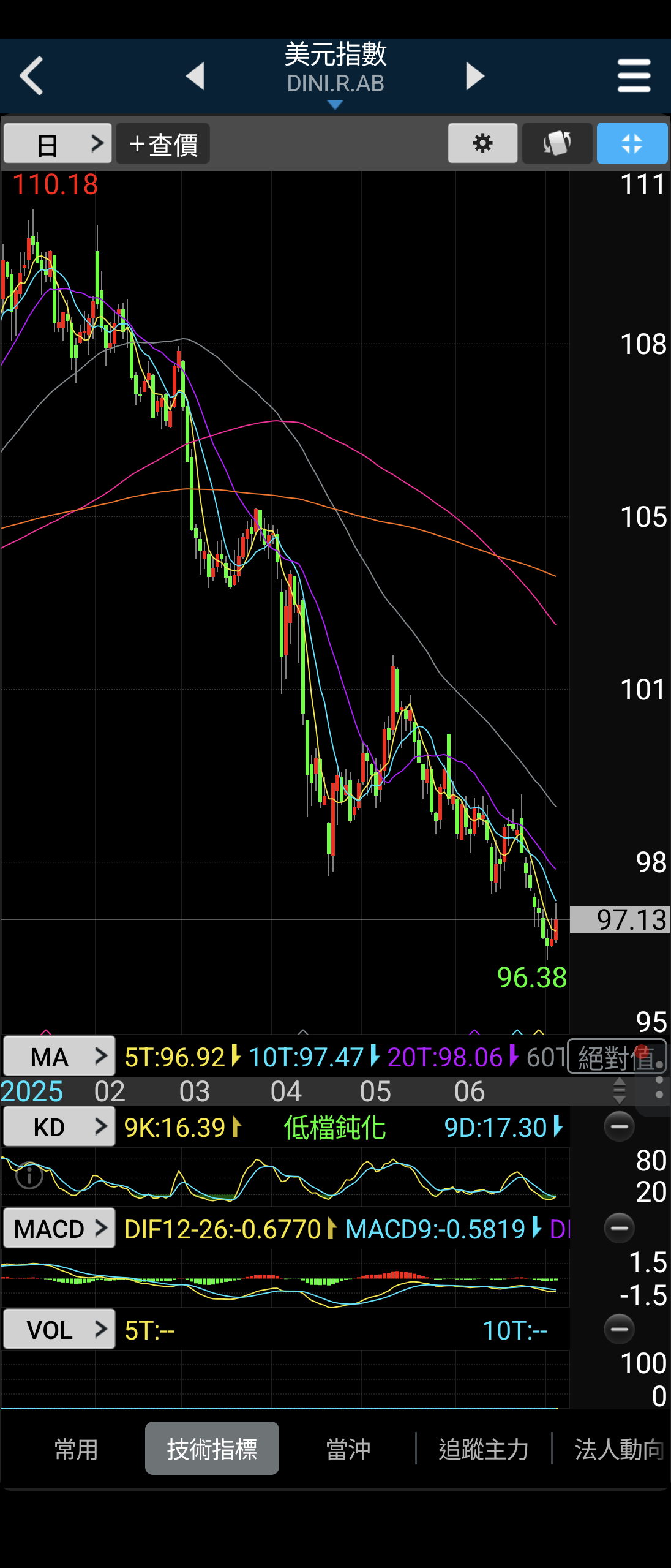Switch to the previous symbol with left triangle
671x1568 pixels.
coord(195,76)
